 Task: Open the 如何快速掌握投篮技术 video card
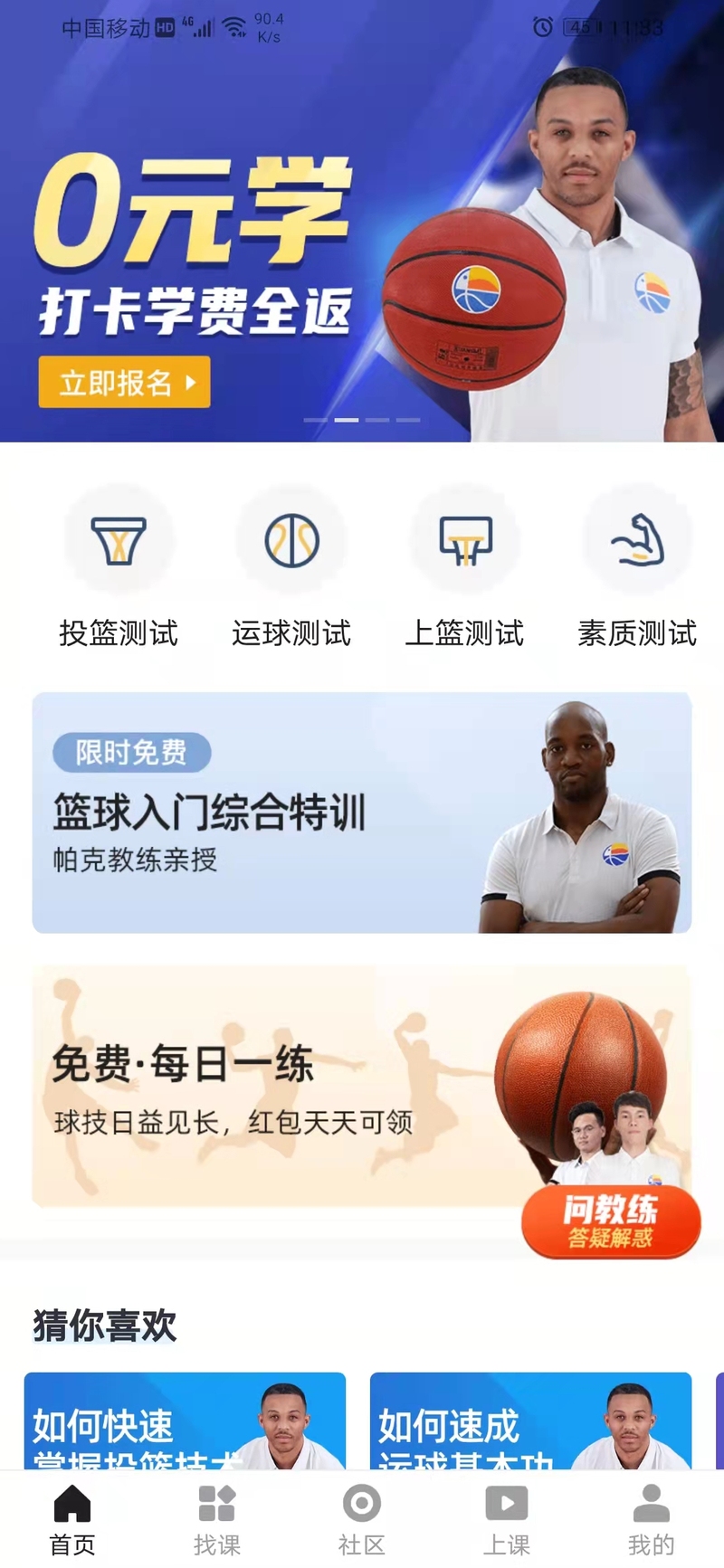[x=185, y=1421]
